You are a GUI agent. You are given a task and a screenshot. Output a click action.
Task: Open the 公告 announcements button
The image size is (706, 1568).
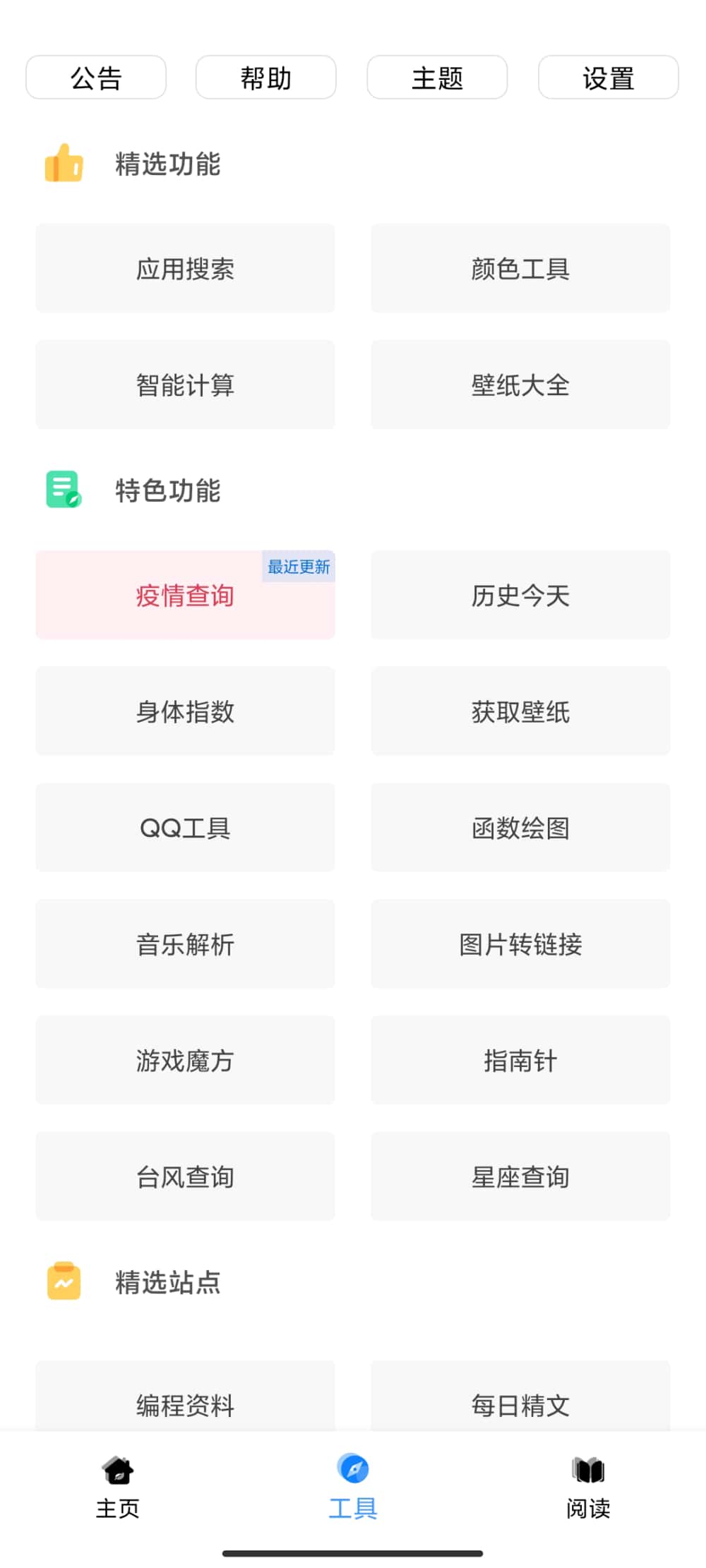[95, 77]
